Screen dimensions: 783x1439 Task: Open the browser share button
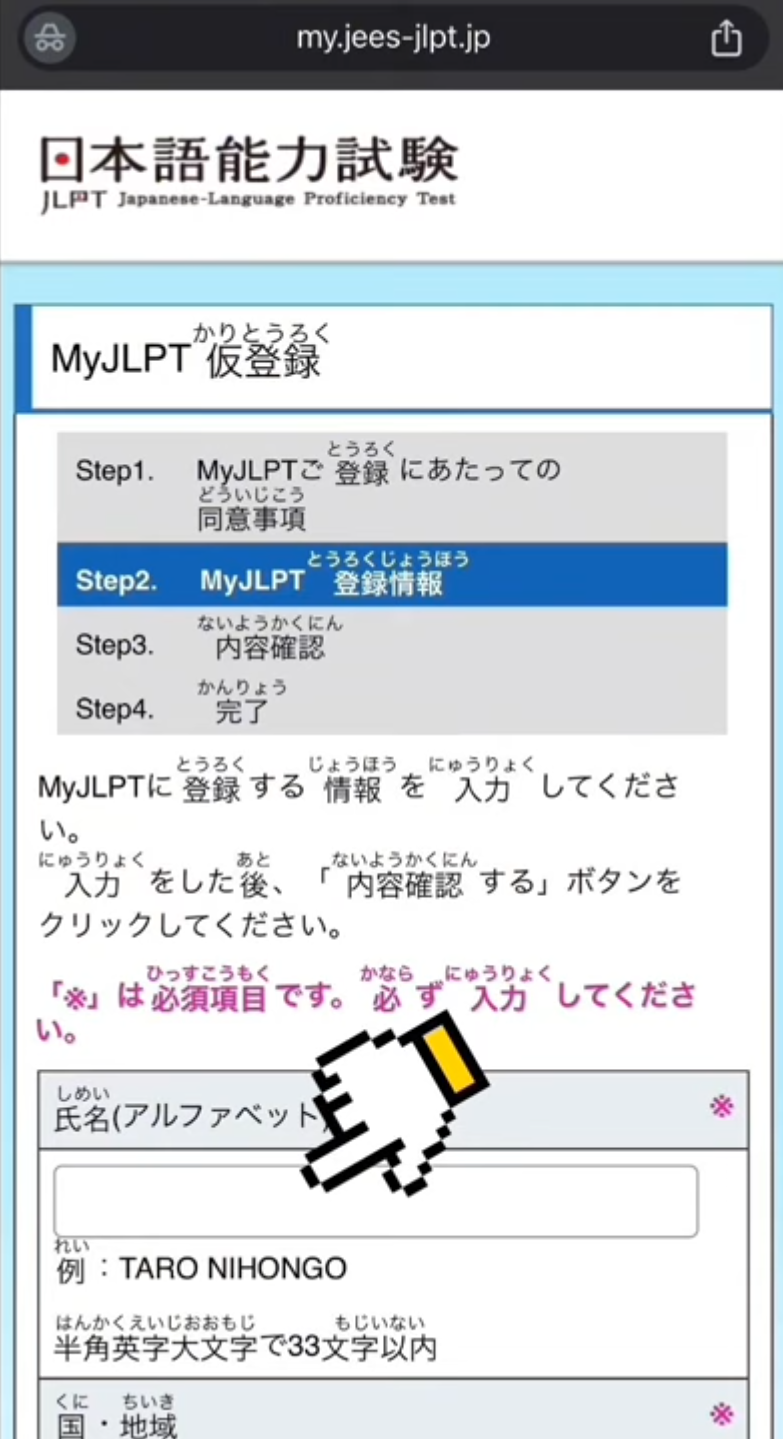pos(726,39)
